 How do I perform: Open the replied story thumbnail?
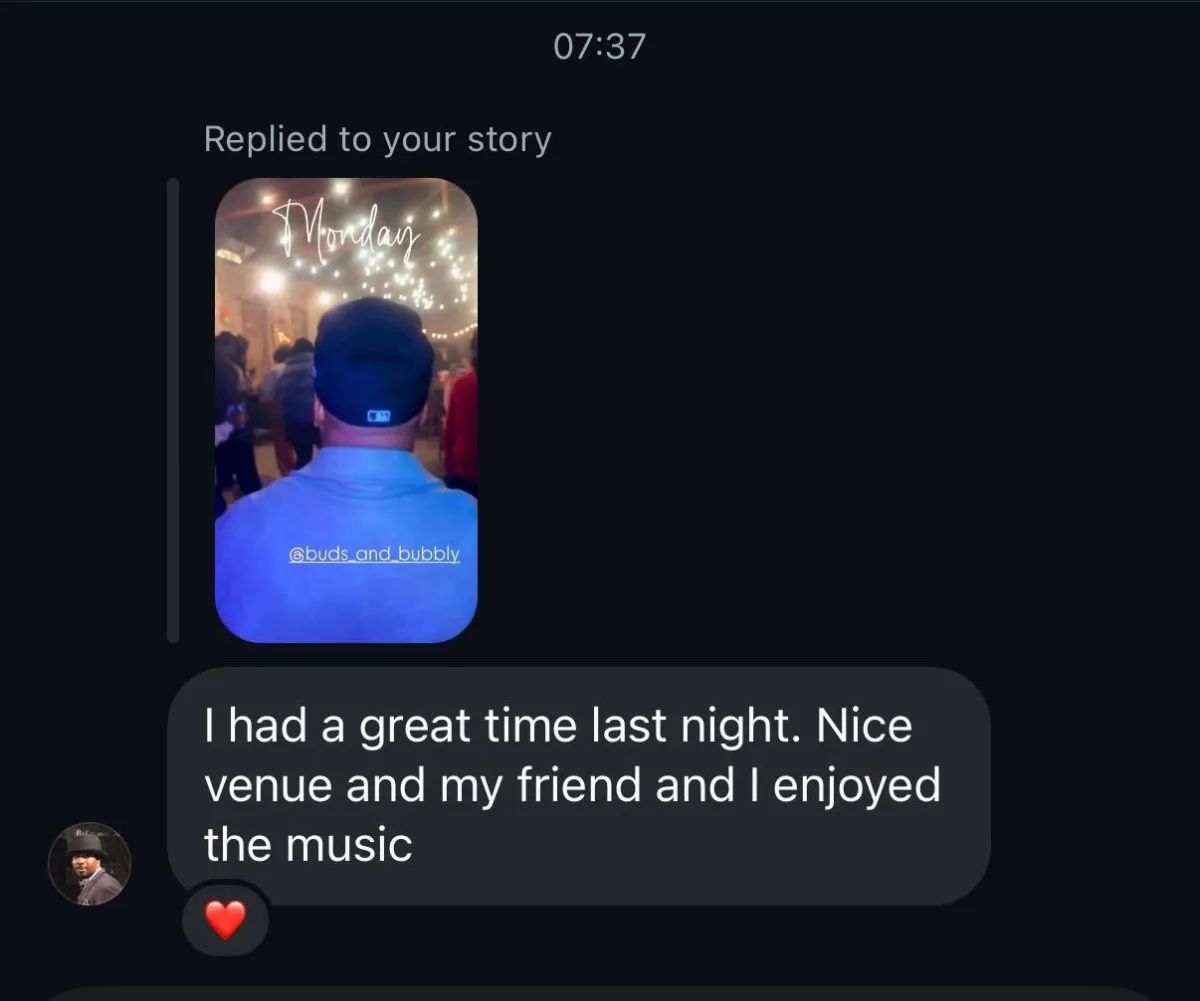(x=346, y=410)
